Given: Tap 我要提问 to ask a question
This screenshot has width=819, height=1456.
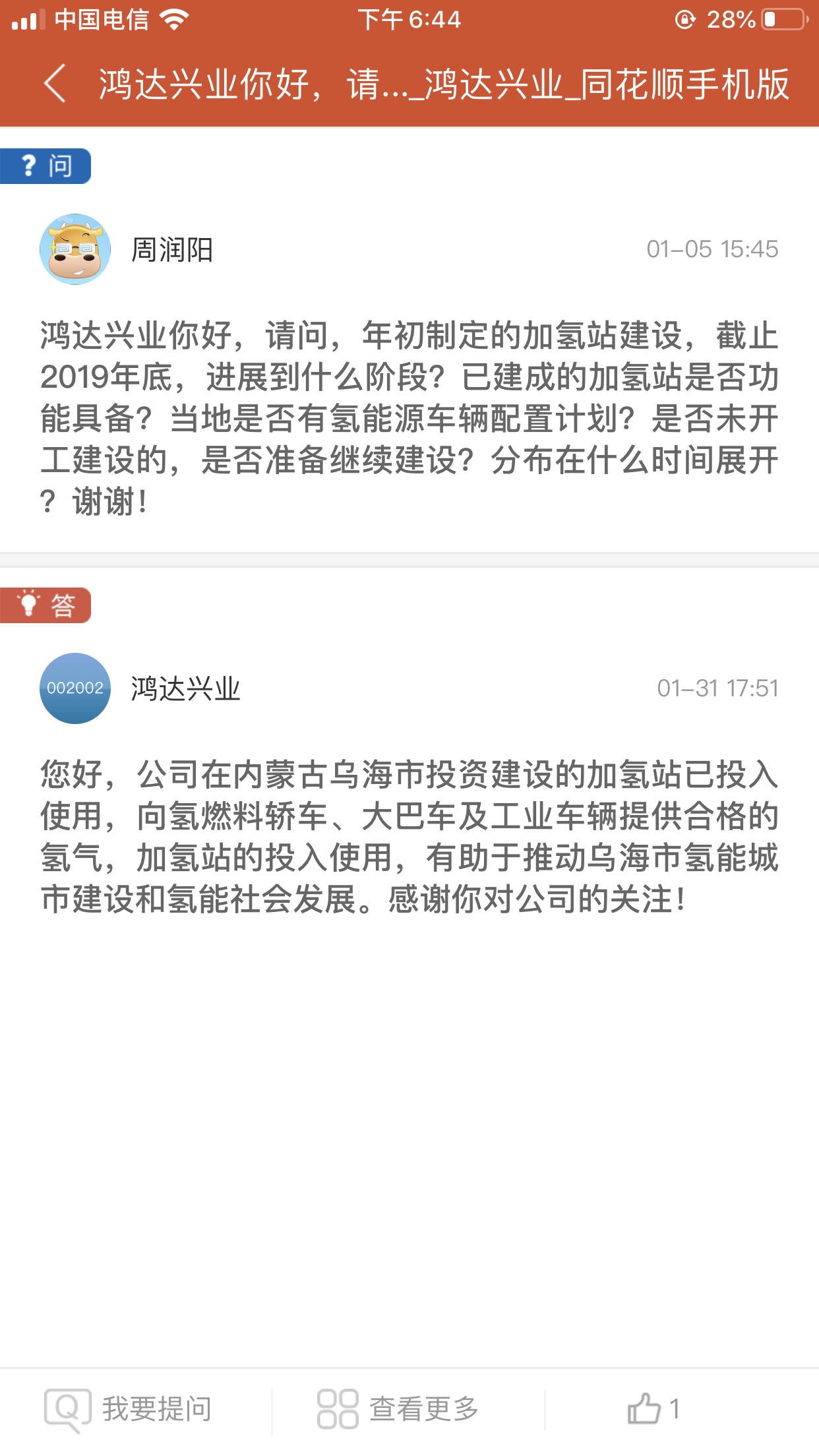Looking at the screenshot, I should (x=129, y=1410).
